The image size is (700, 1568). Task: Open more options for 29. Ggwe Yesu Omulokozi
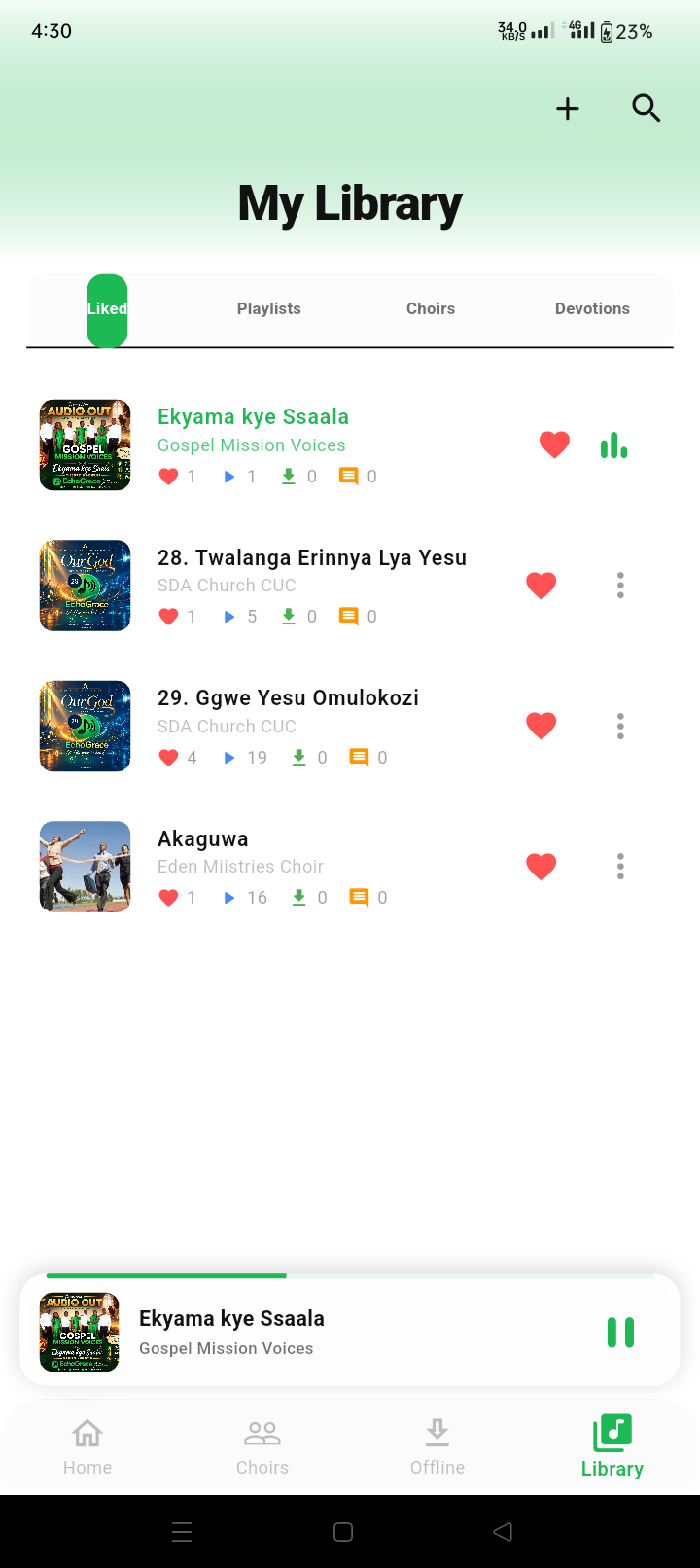coord(620,726)
